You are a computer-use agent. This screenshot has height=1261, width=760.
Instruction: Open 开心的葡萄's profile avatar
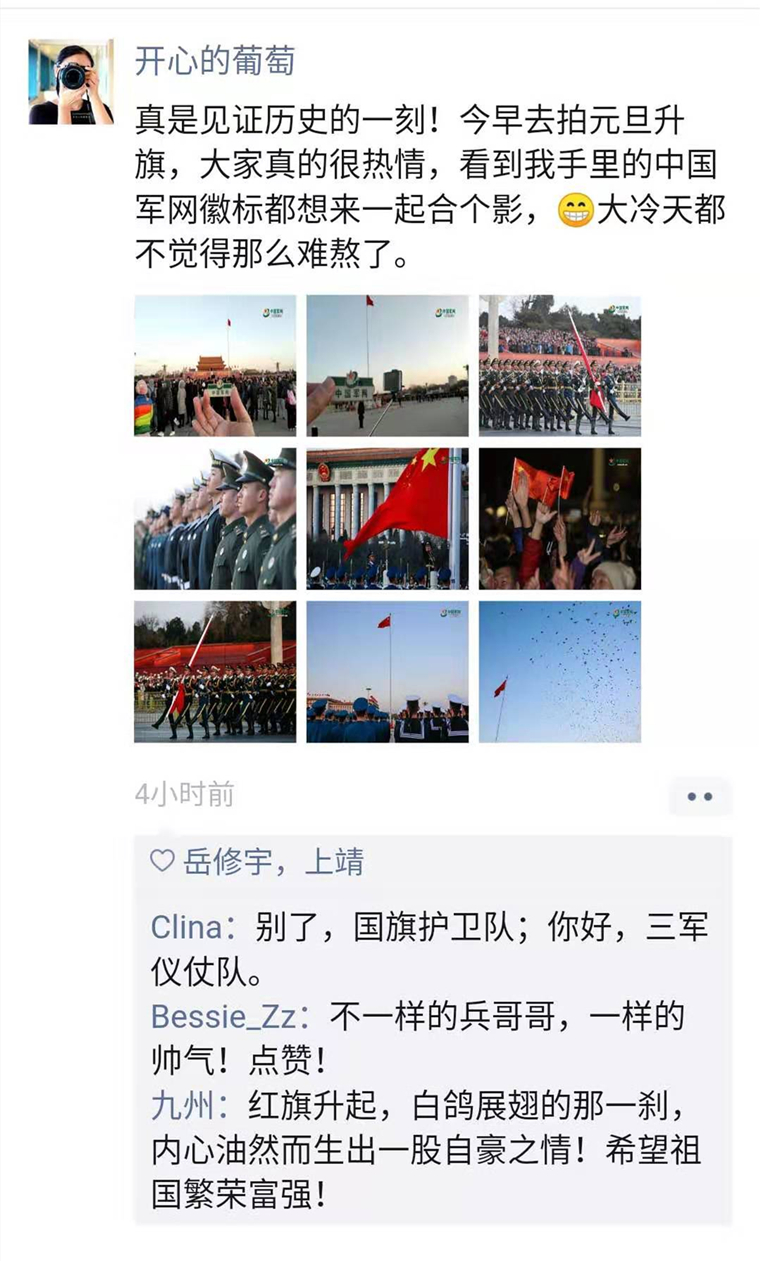click(71, 82)
